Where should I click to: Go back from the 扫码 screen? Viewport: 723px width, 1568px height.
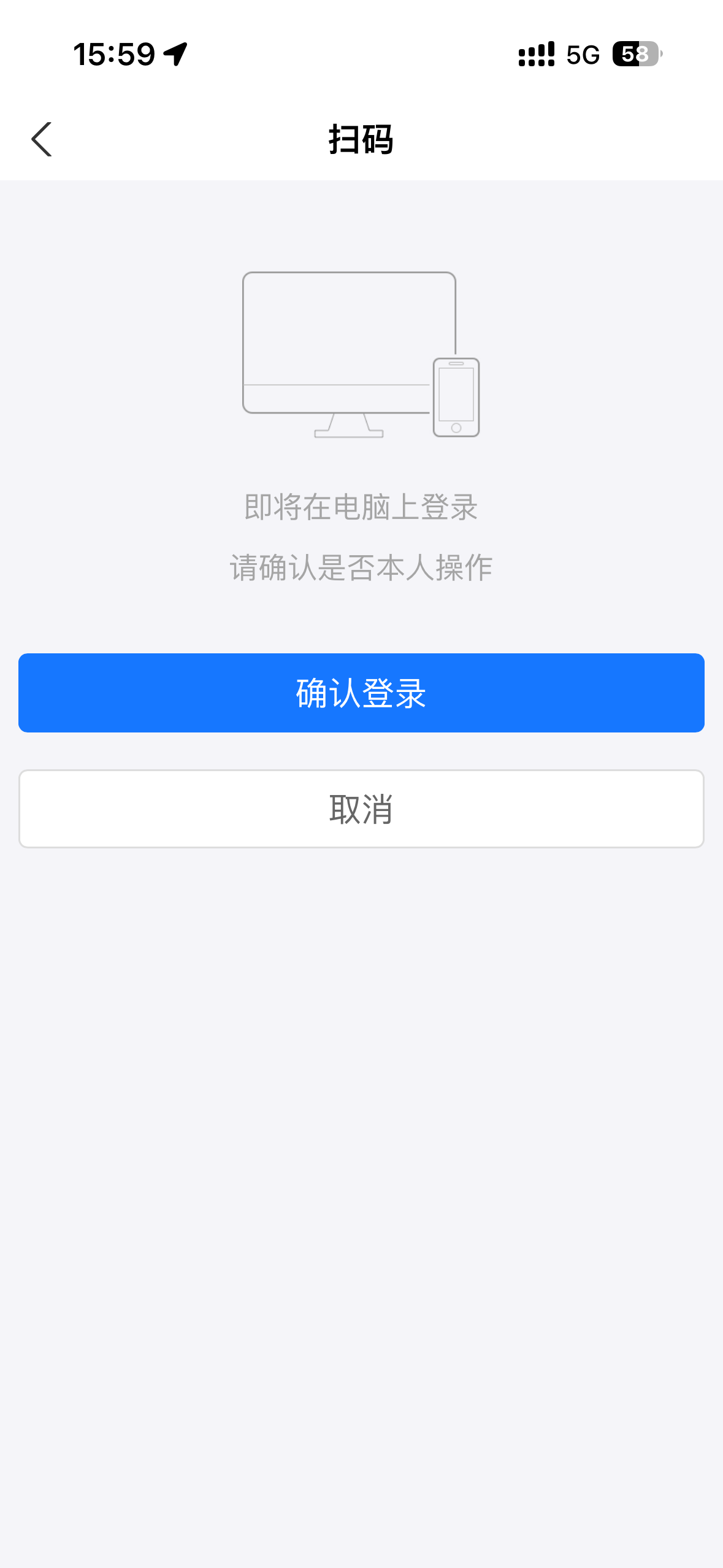pyautogui.click(x=42, y=139)
